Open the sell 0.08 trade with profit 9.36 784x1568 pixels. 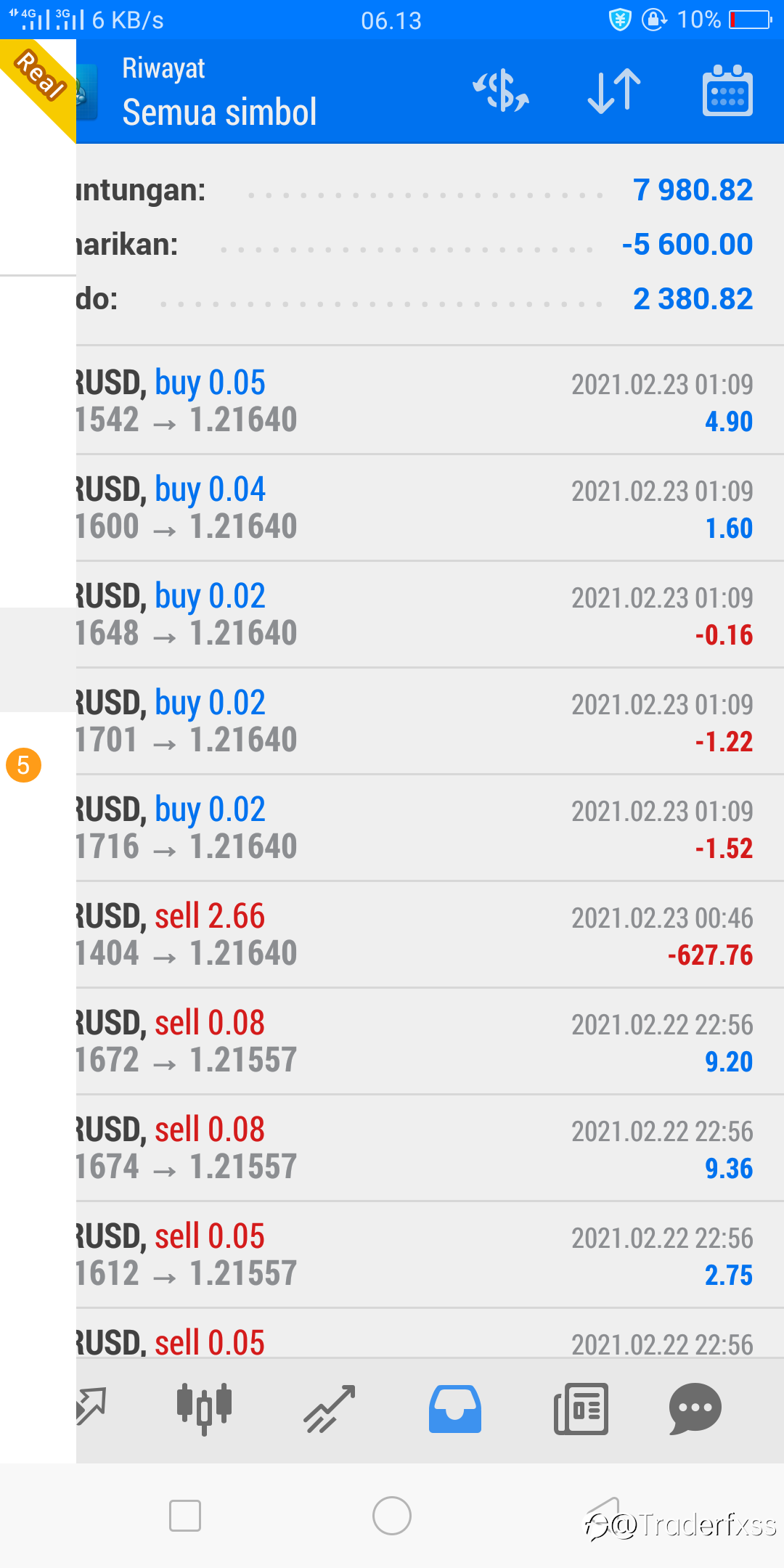(x=430, y=1148)
